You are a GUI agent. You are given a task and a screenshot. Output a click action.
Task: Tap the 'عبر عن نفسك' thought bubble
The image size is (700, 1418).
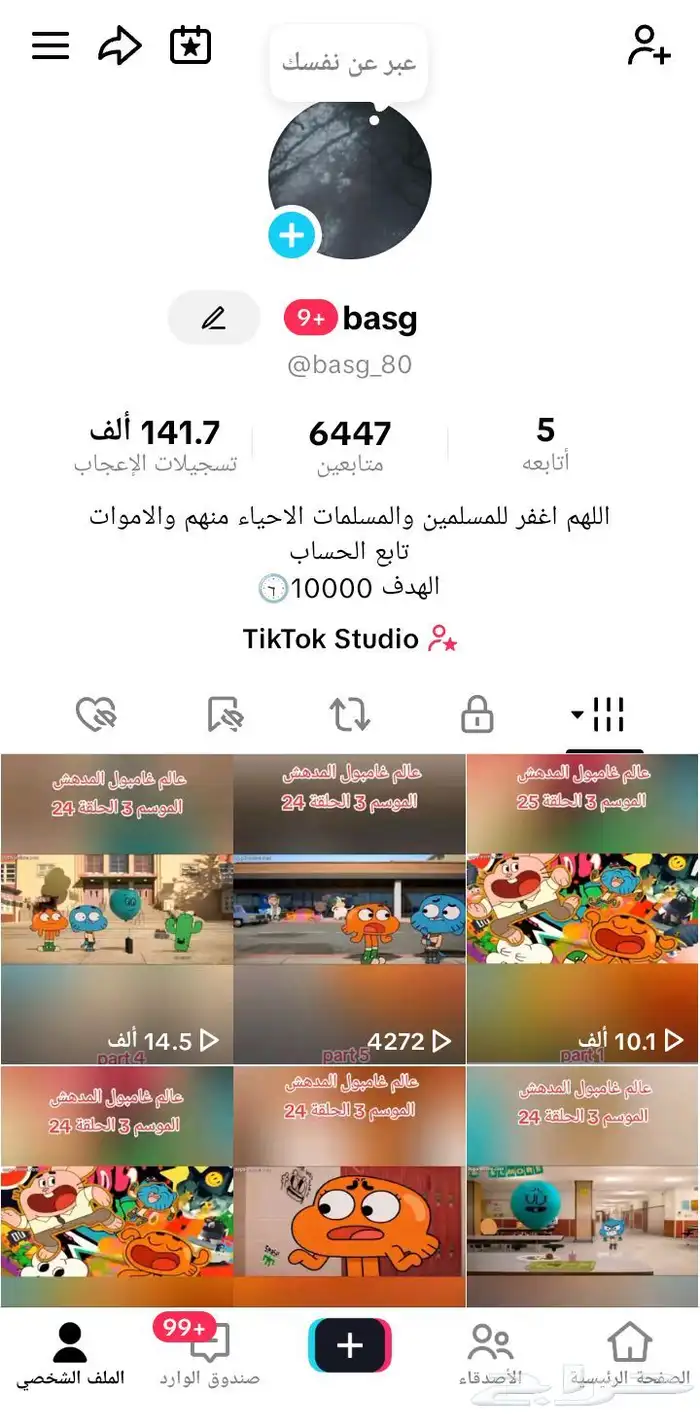(348, 64)
